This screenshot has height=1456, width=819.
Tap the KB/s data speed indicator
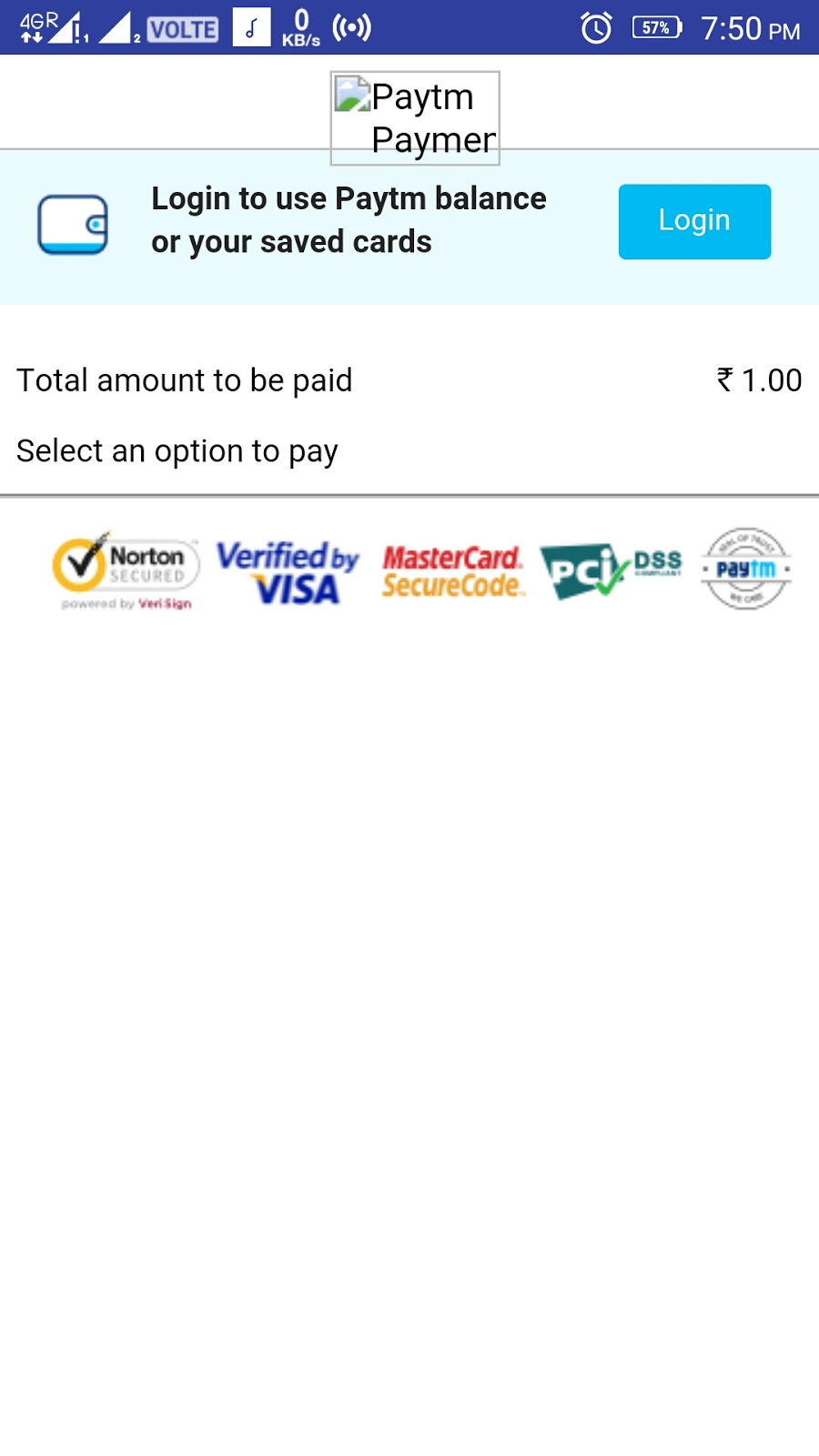click(x=300, y=26)
